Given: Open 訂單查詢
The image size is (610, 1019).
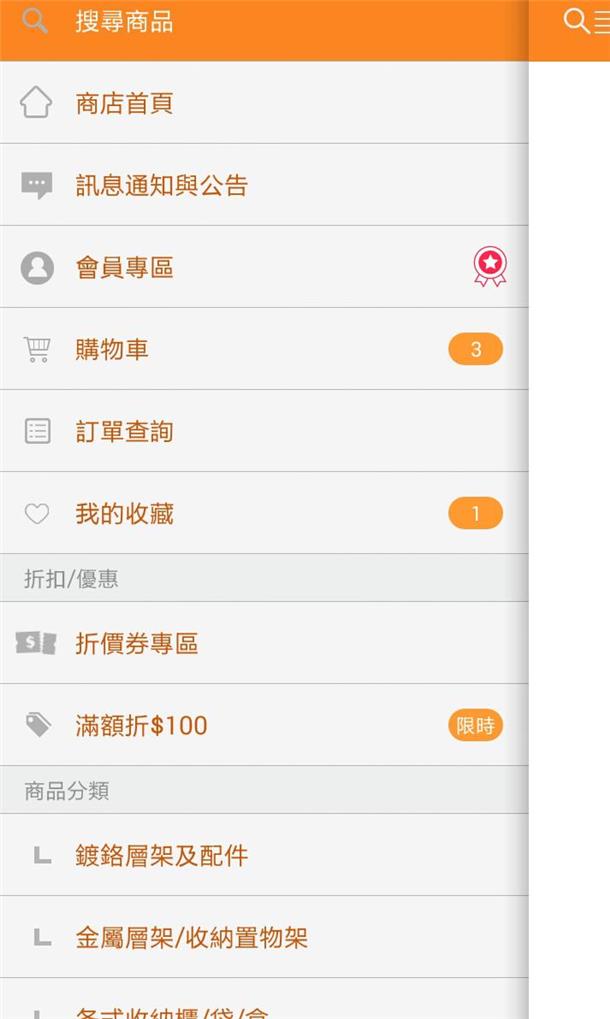Looking at the screenshot, I should [x=264, y=431].
